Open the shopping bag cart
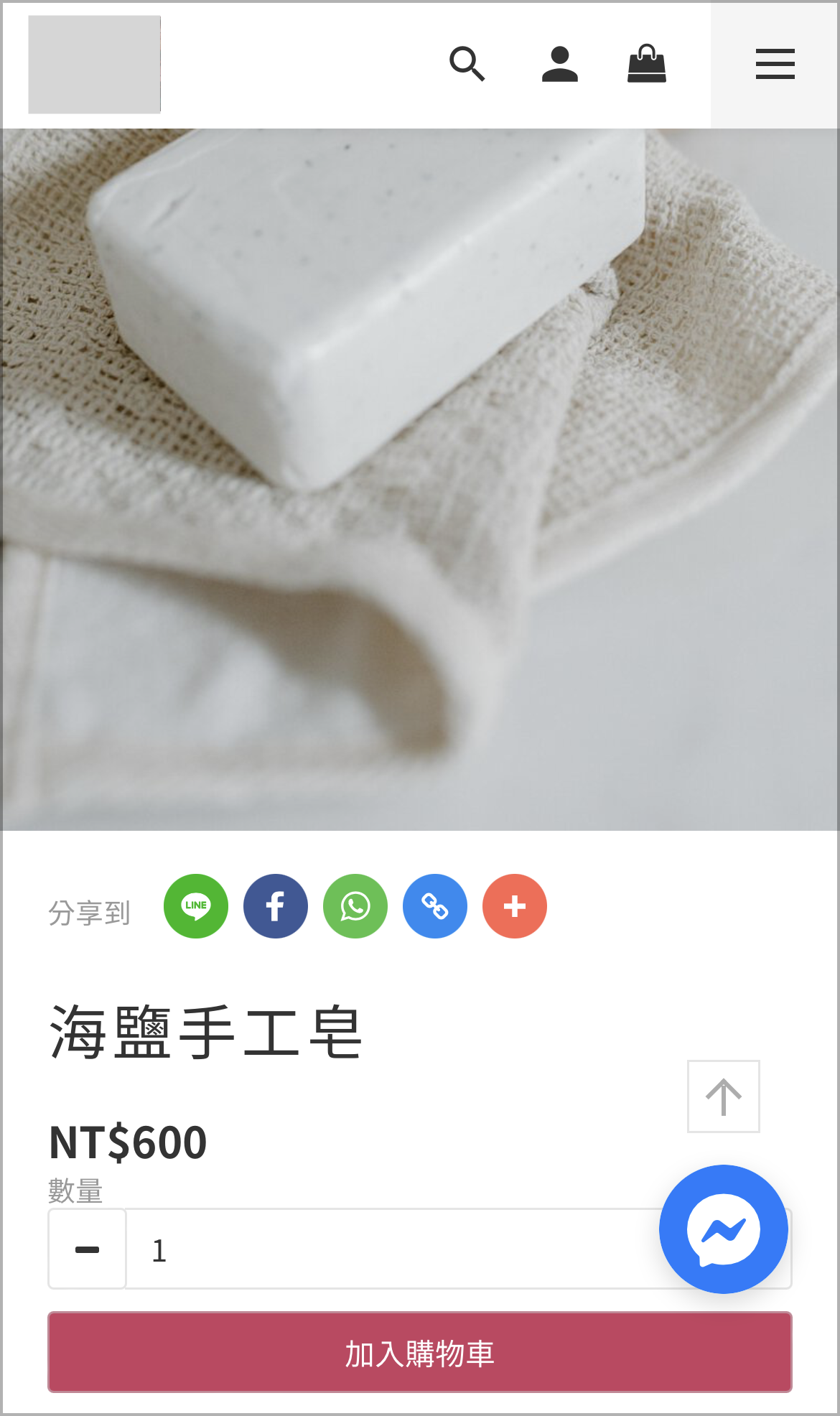840x1416 pixels. click(646, 65)
